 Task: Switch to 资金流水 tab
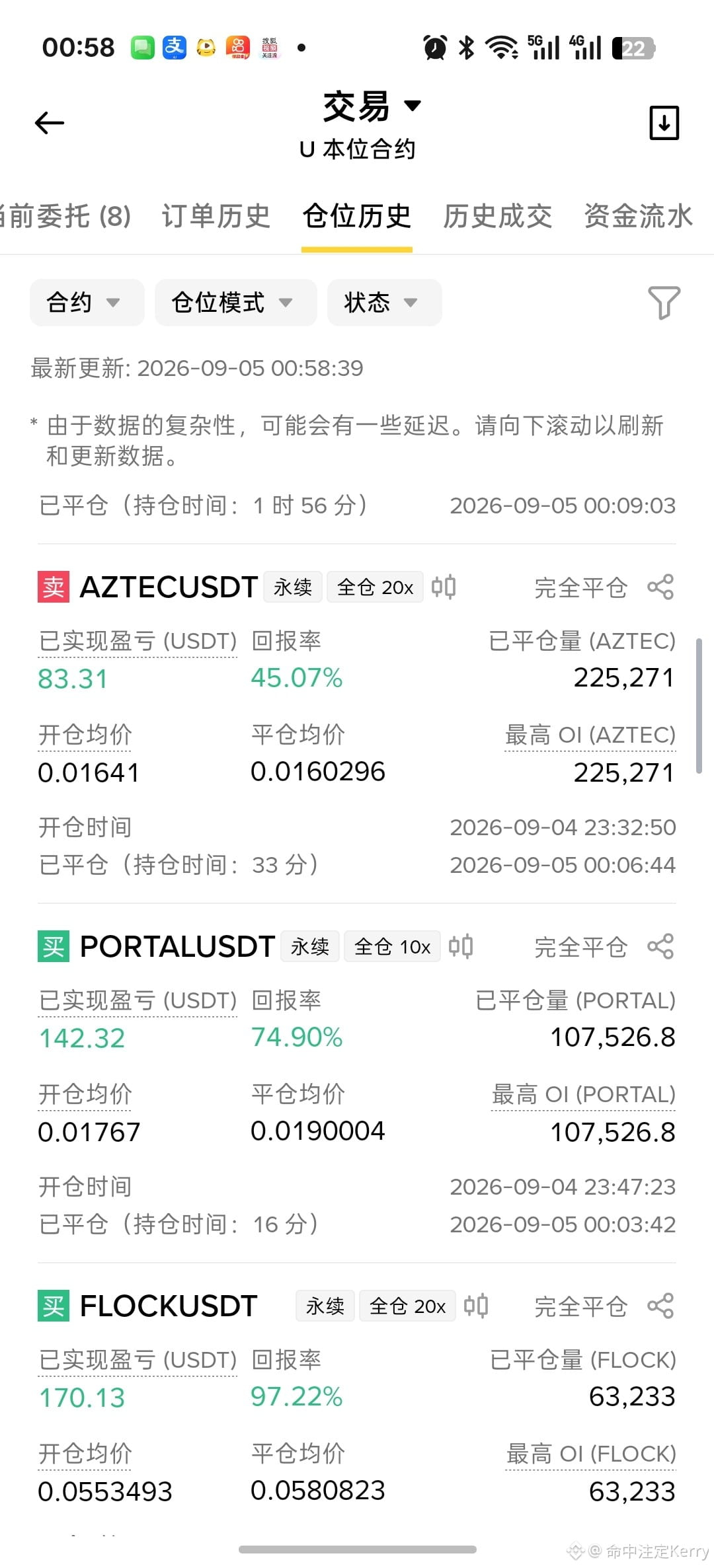[639, 216]
